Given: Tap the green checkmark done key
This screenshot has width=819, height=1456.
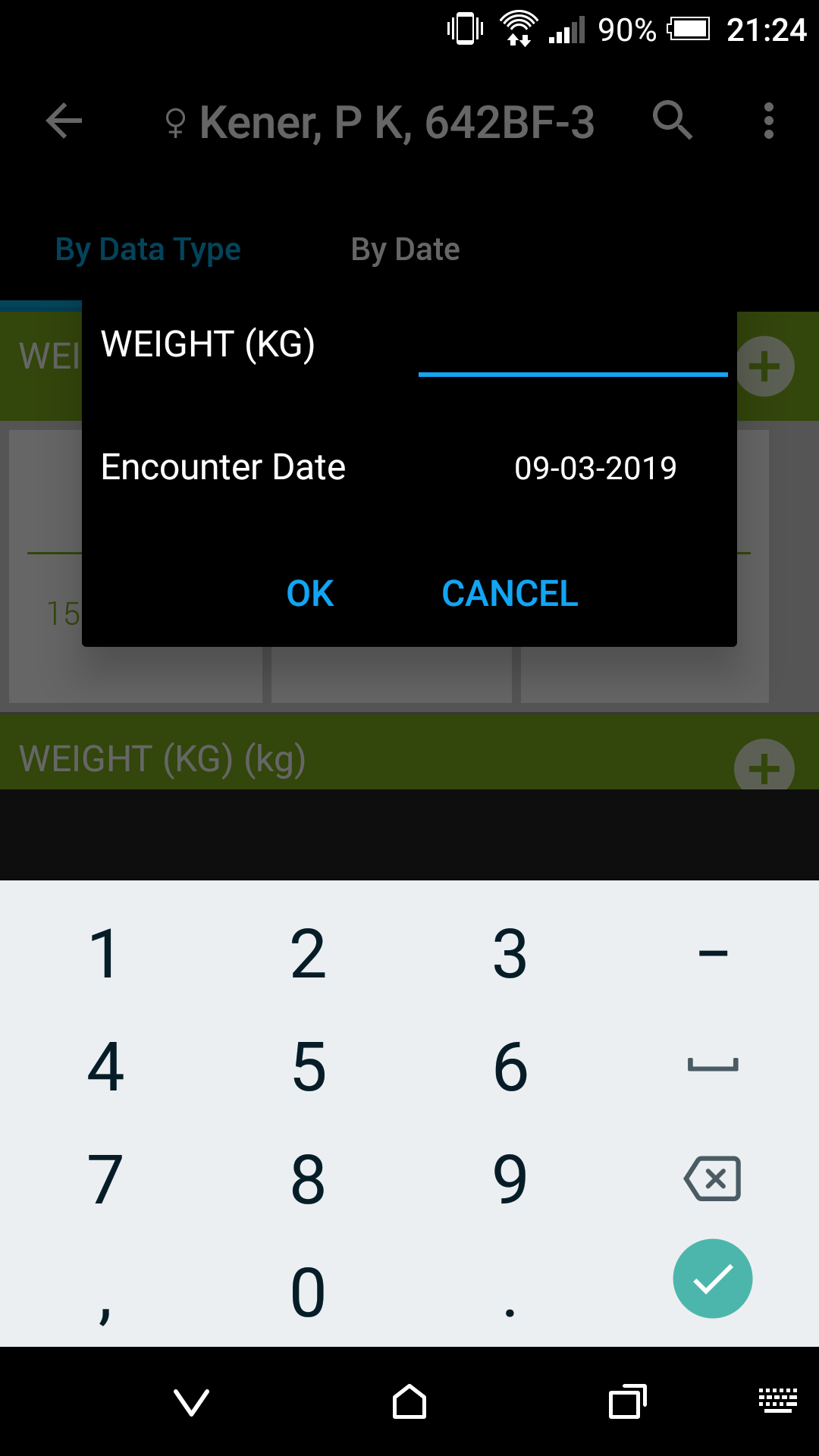Looking at the screenshot, I should pyautogui.click(x=713, y=1279).
